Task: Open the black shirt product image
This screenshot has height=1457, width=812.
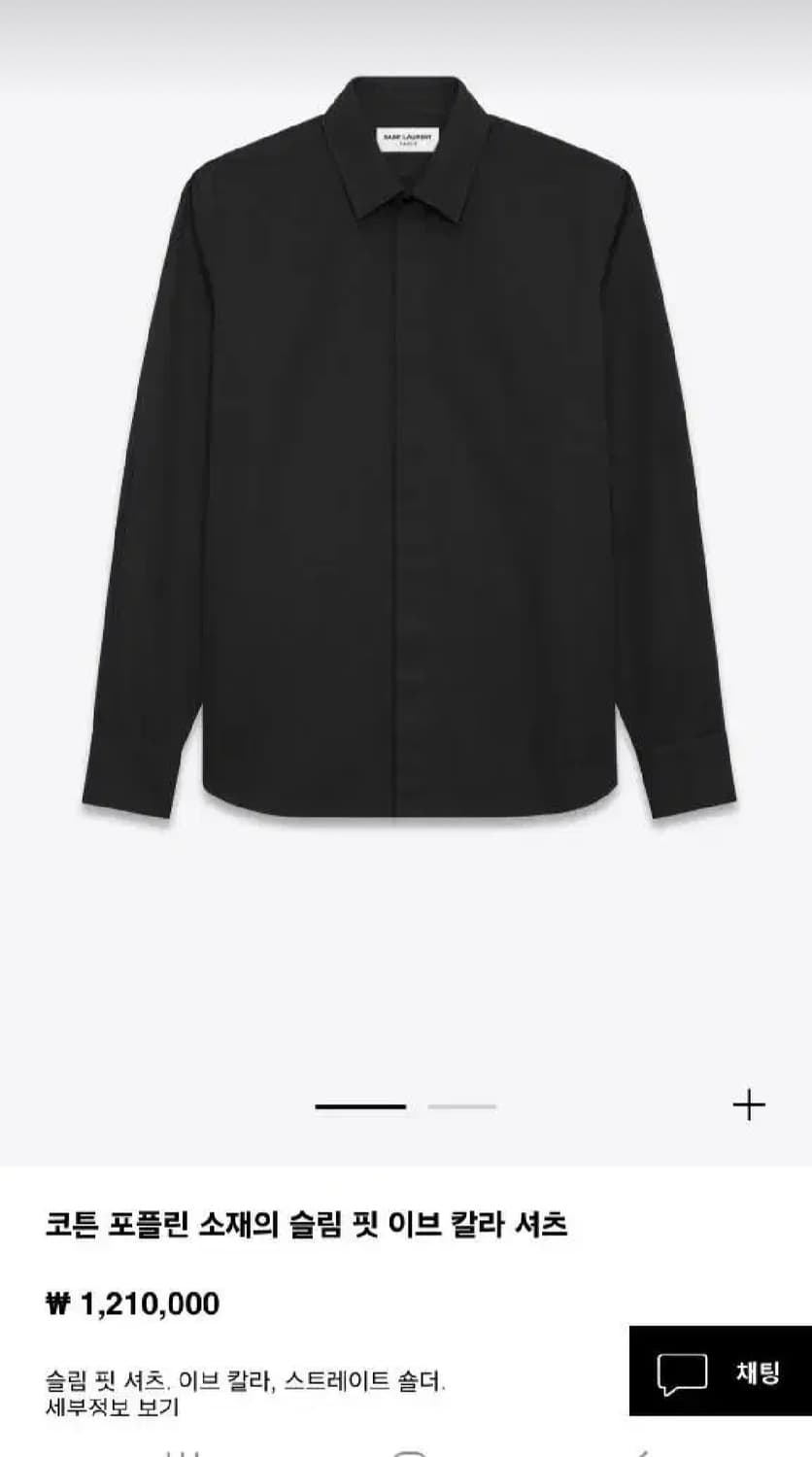Action: pos(408,449)
